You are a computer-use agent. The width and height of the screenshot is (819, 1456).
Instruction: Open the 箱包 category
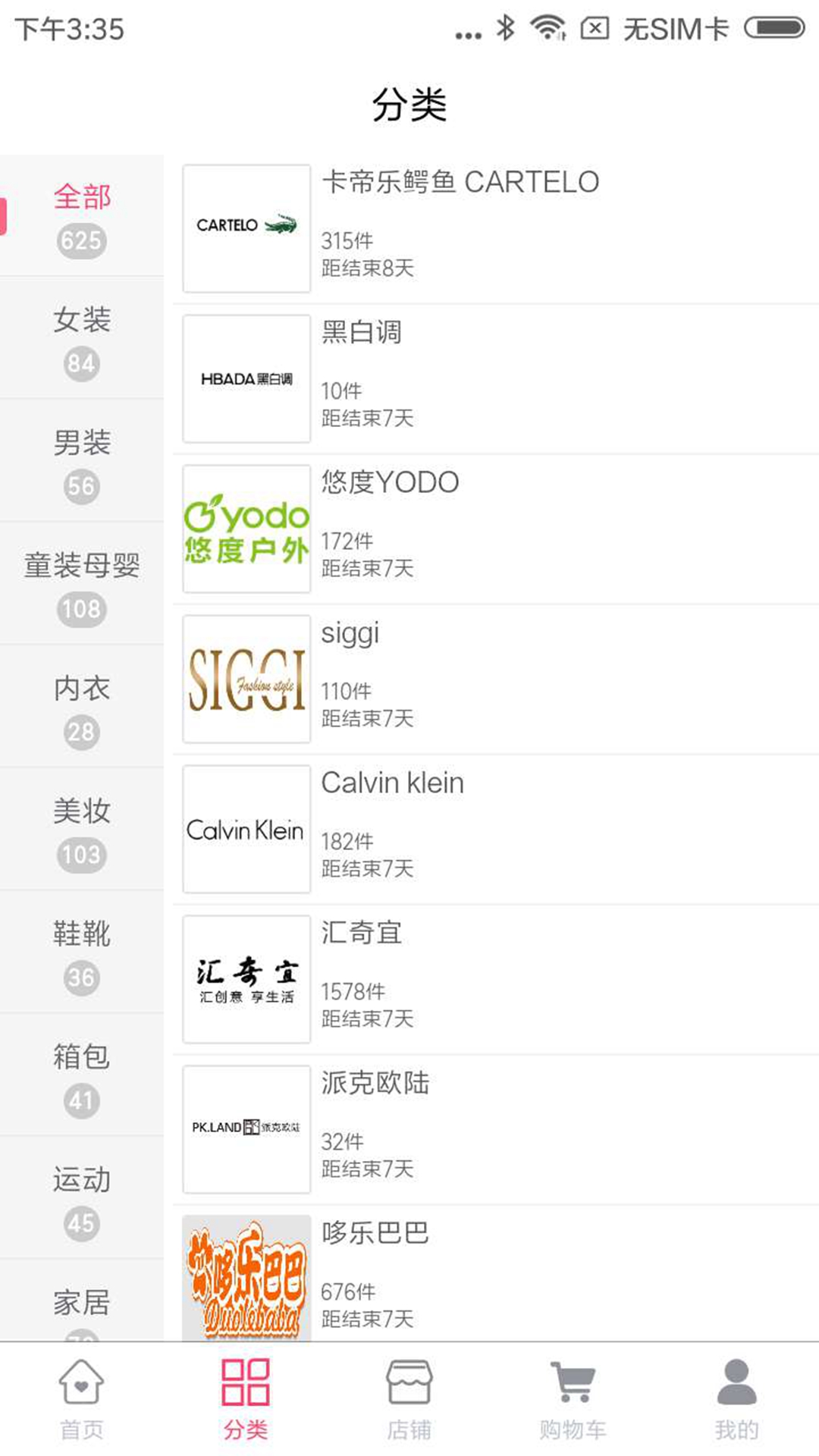point(82,1075)
